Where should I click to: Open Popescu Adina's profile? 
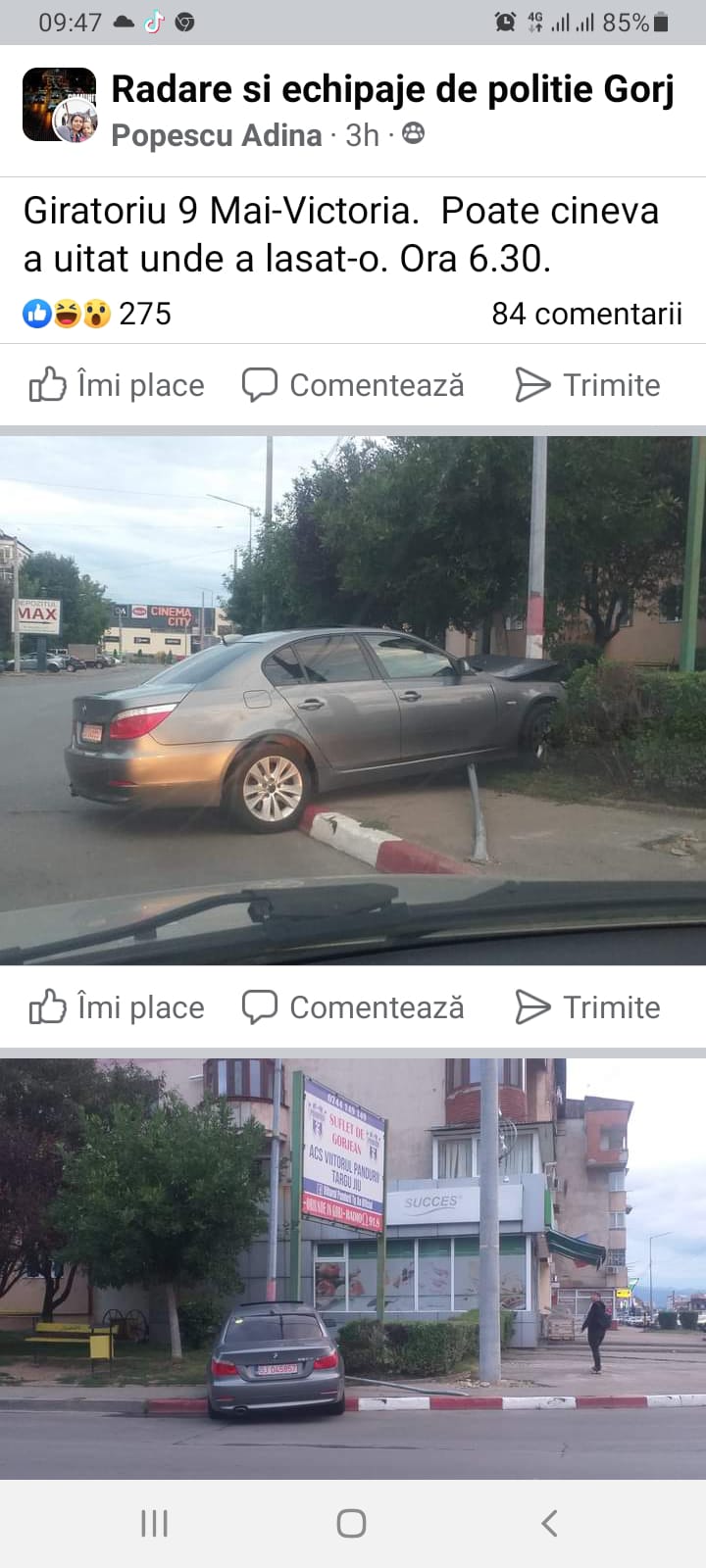(216, 135)
